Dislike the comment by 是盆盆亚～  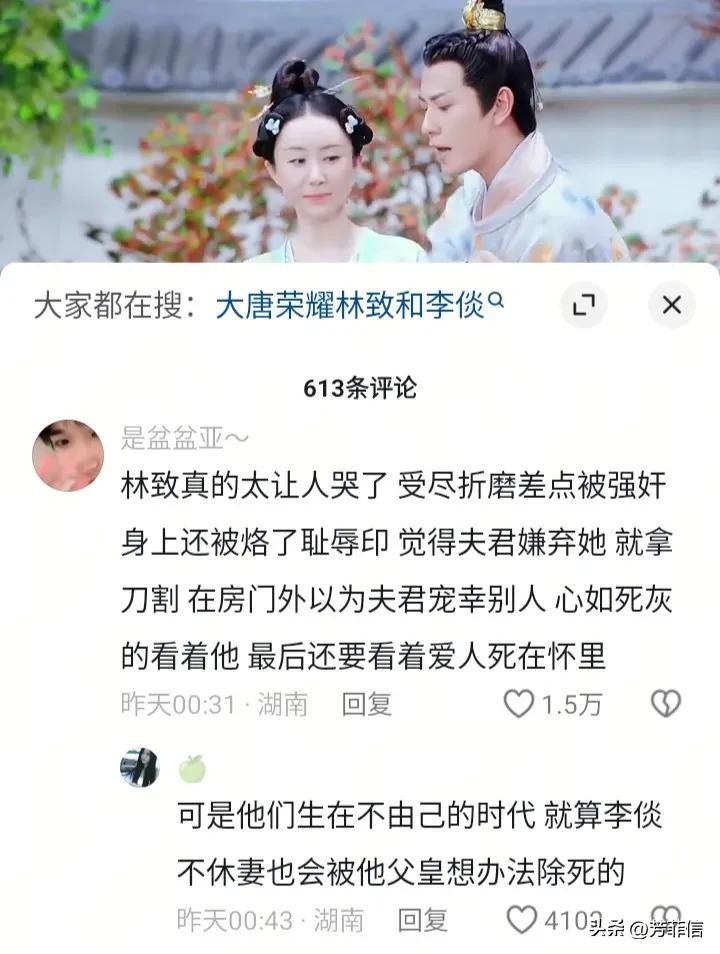[x=665, y=704]
